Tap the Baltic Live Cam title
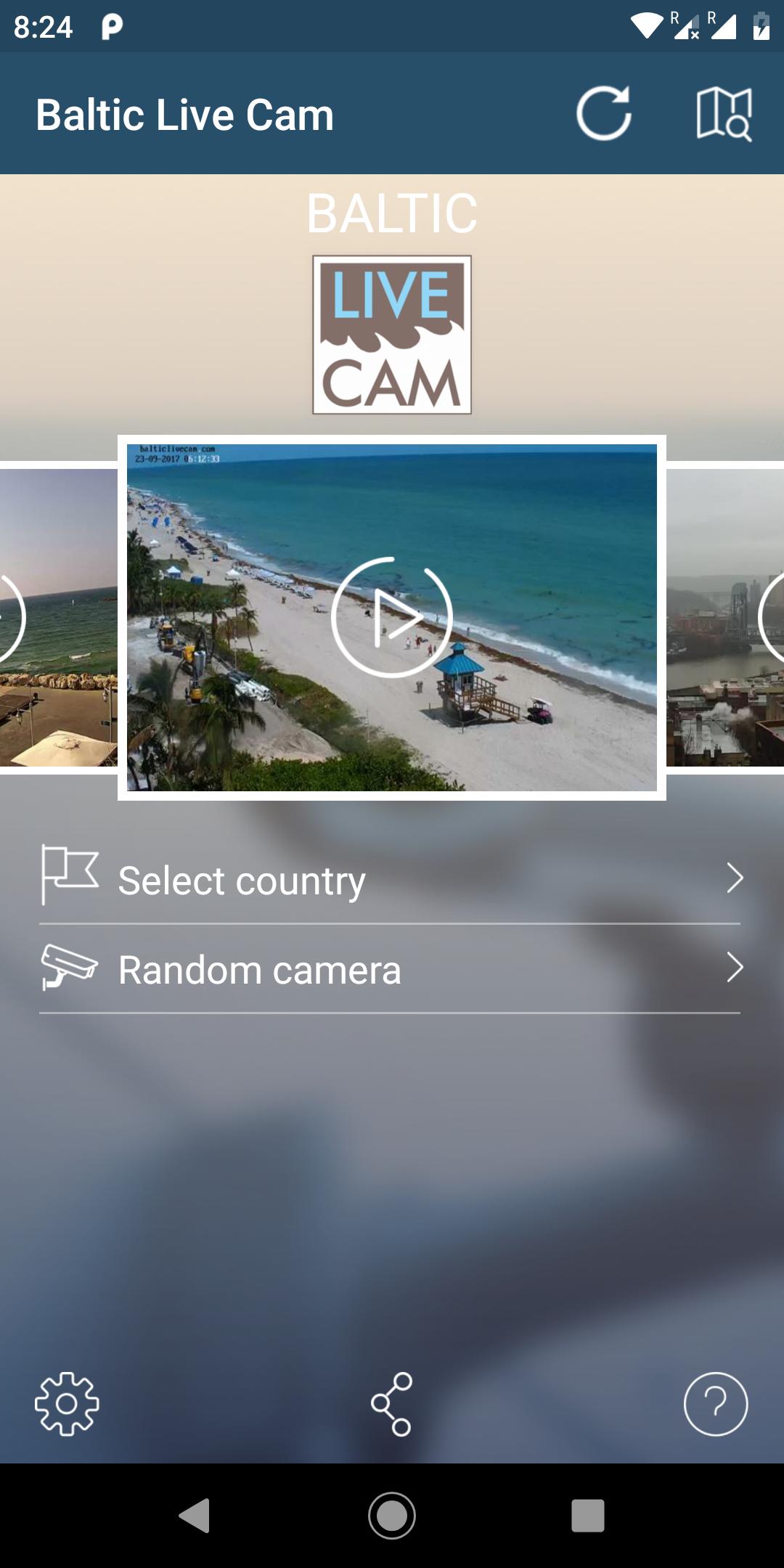Viewport: 784px width, 1568px height. [185, 113]
